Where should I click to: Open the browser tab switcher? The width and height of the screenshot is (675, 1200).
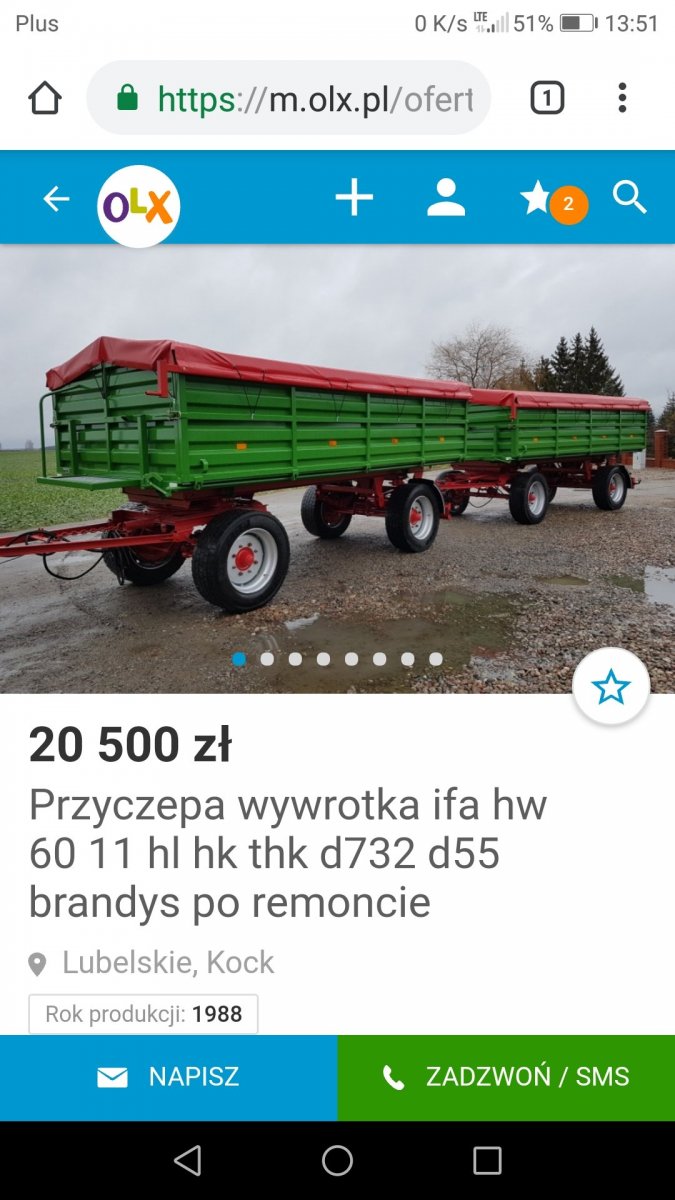click(547, 98)
